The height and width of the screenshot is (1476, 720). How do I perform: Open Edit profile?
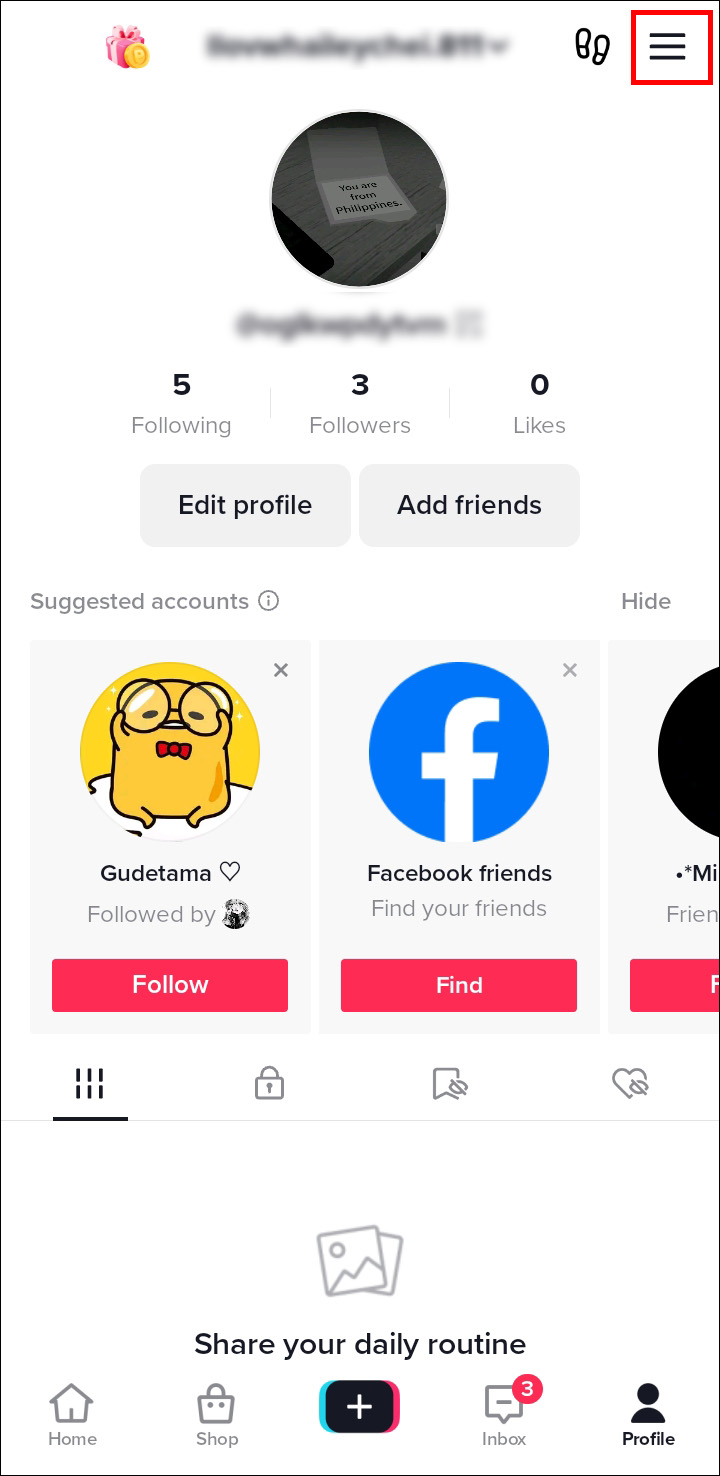(x=245, y=505)
